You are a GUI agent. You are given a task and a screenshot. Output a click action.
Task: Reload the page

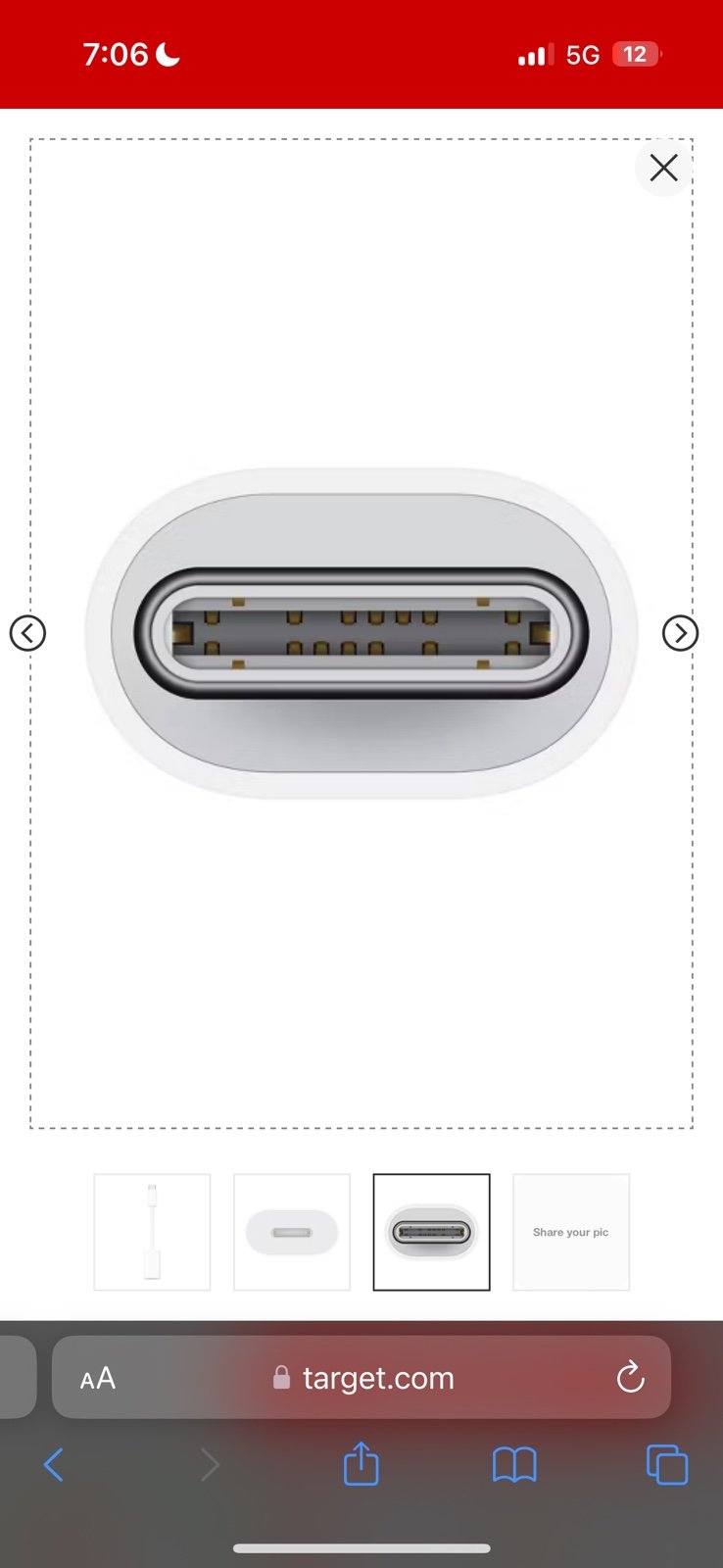point(630,1377)
